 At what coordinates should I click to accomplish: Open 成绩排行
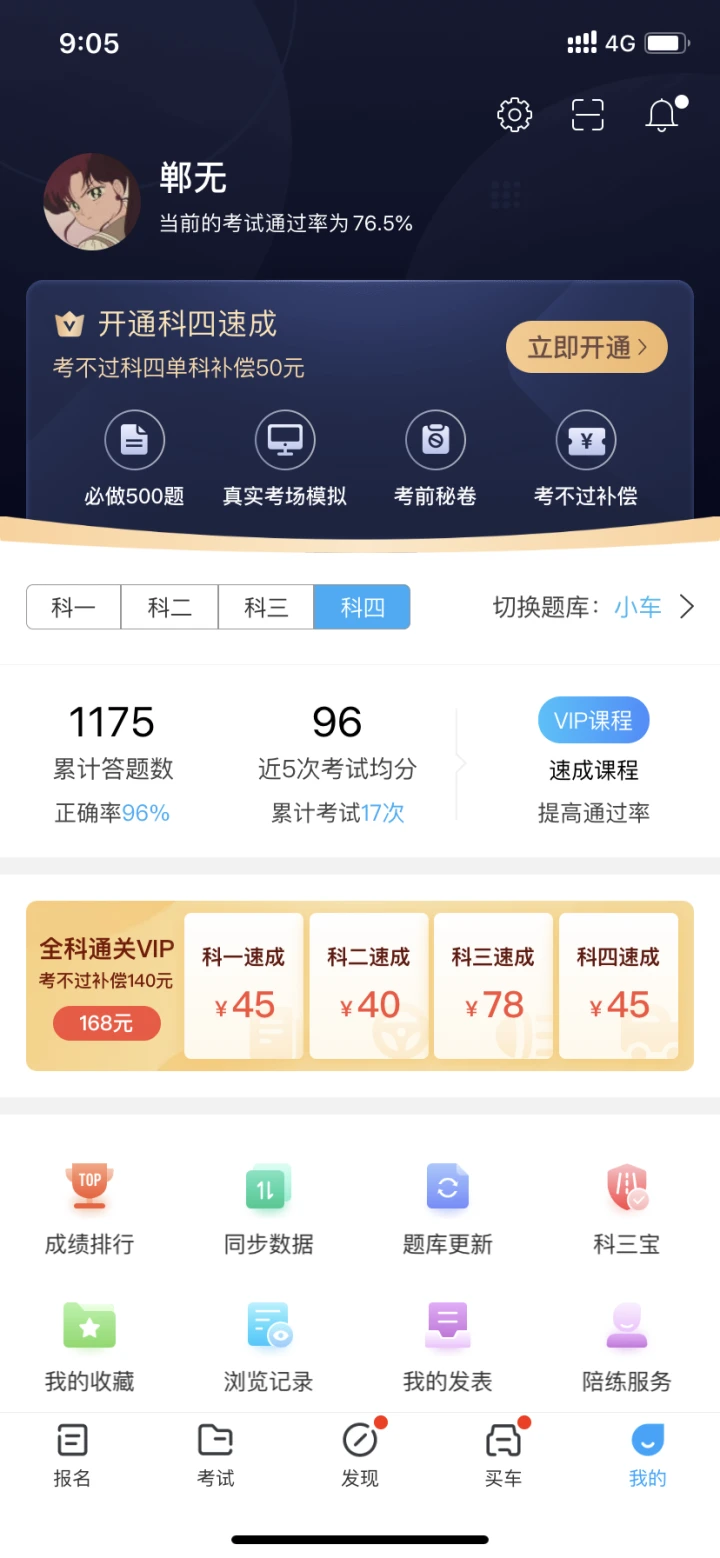pos(90,1209)
